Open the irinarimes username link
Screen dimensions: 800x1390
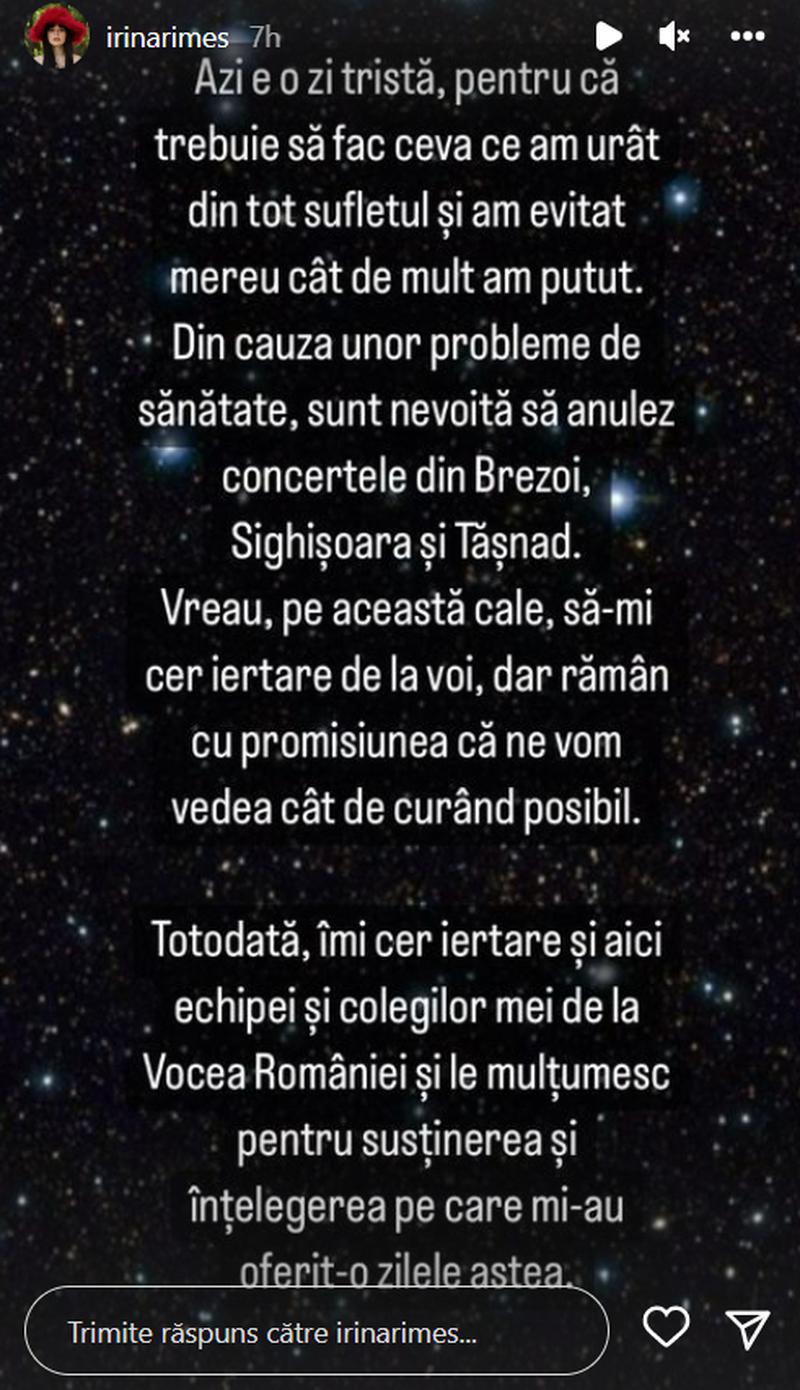click(167, 38)
